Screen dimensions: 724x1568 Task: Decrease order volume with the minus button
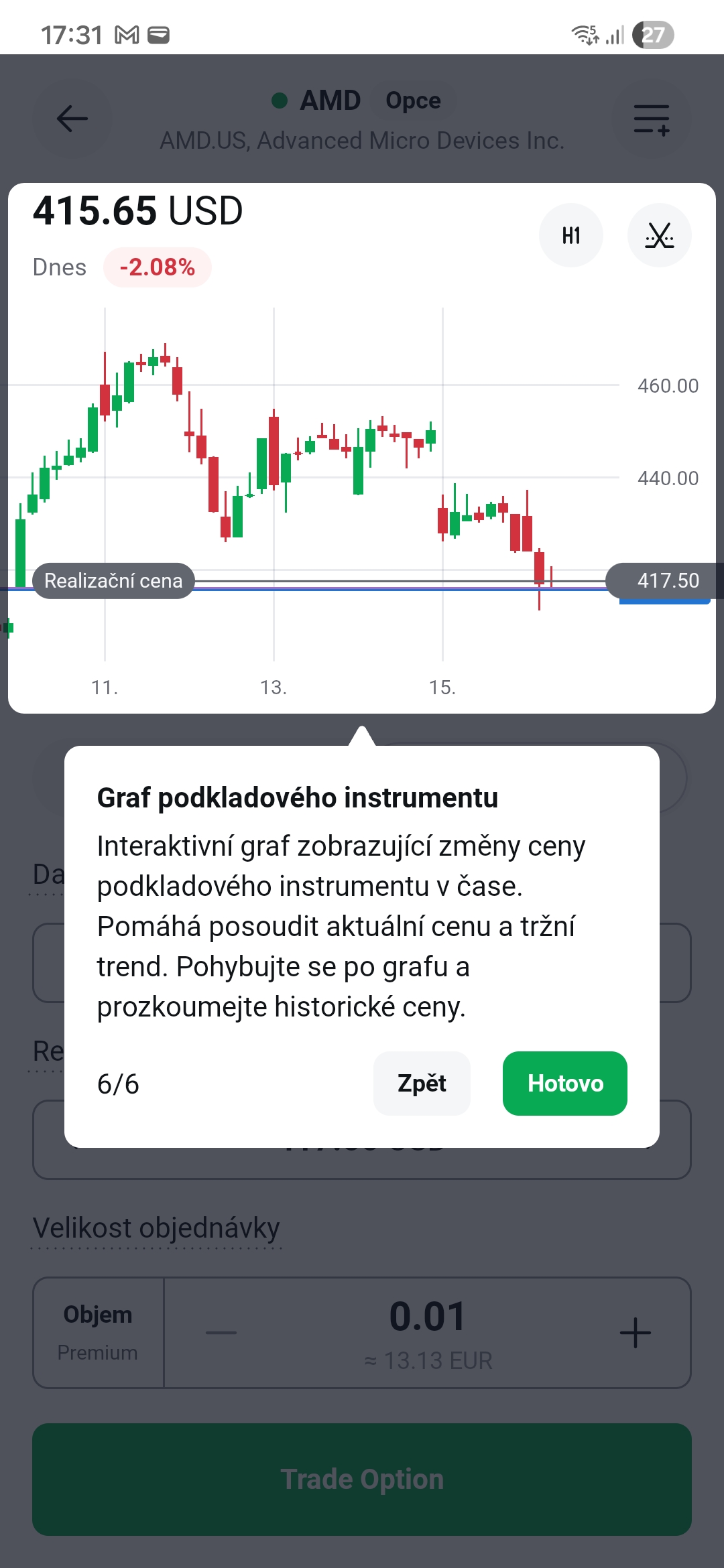coord(221,1332)
